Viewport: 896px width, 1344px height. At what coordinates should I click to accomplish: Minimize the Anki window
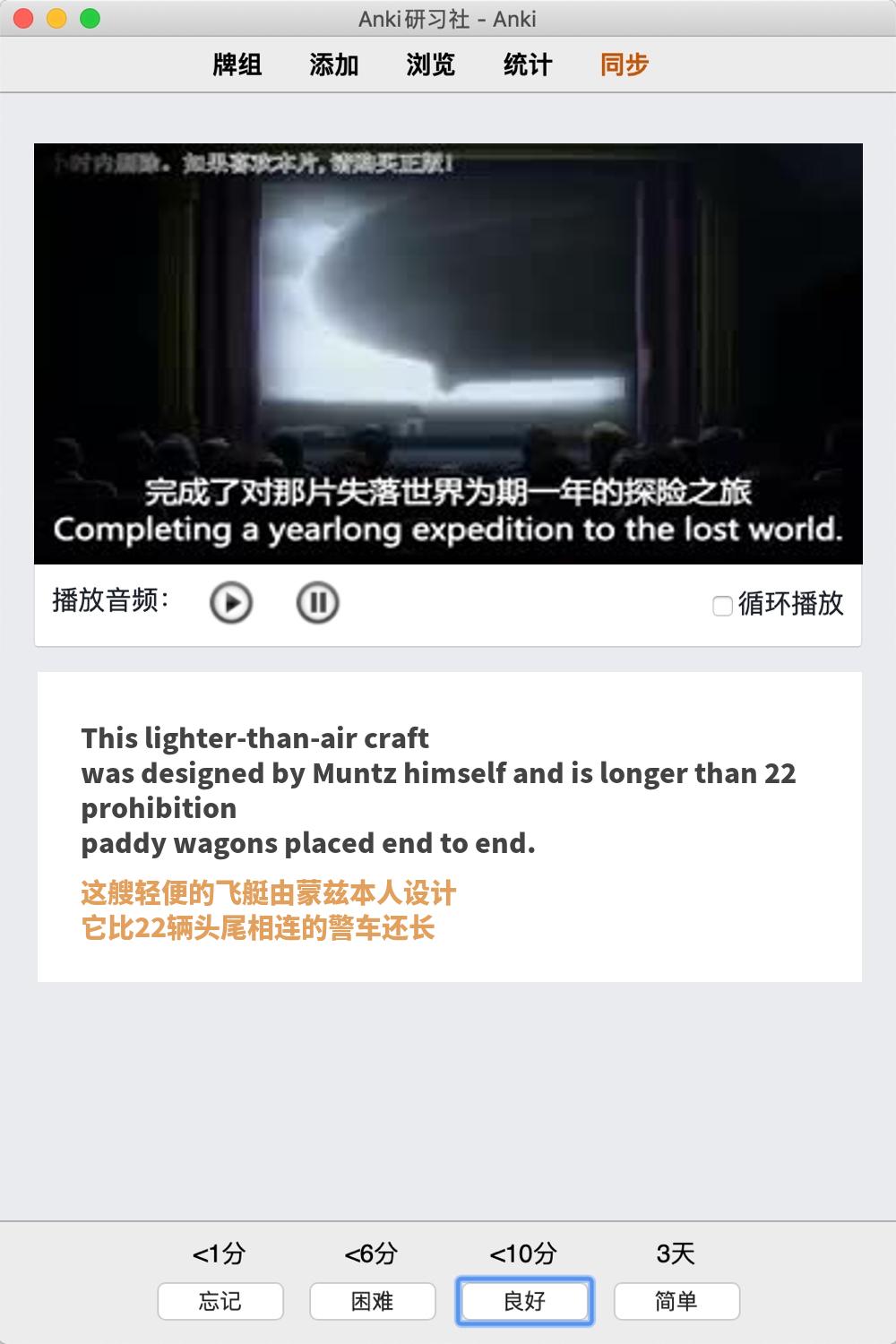(x=56, y=18)
